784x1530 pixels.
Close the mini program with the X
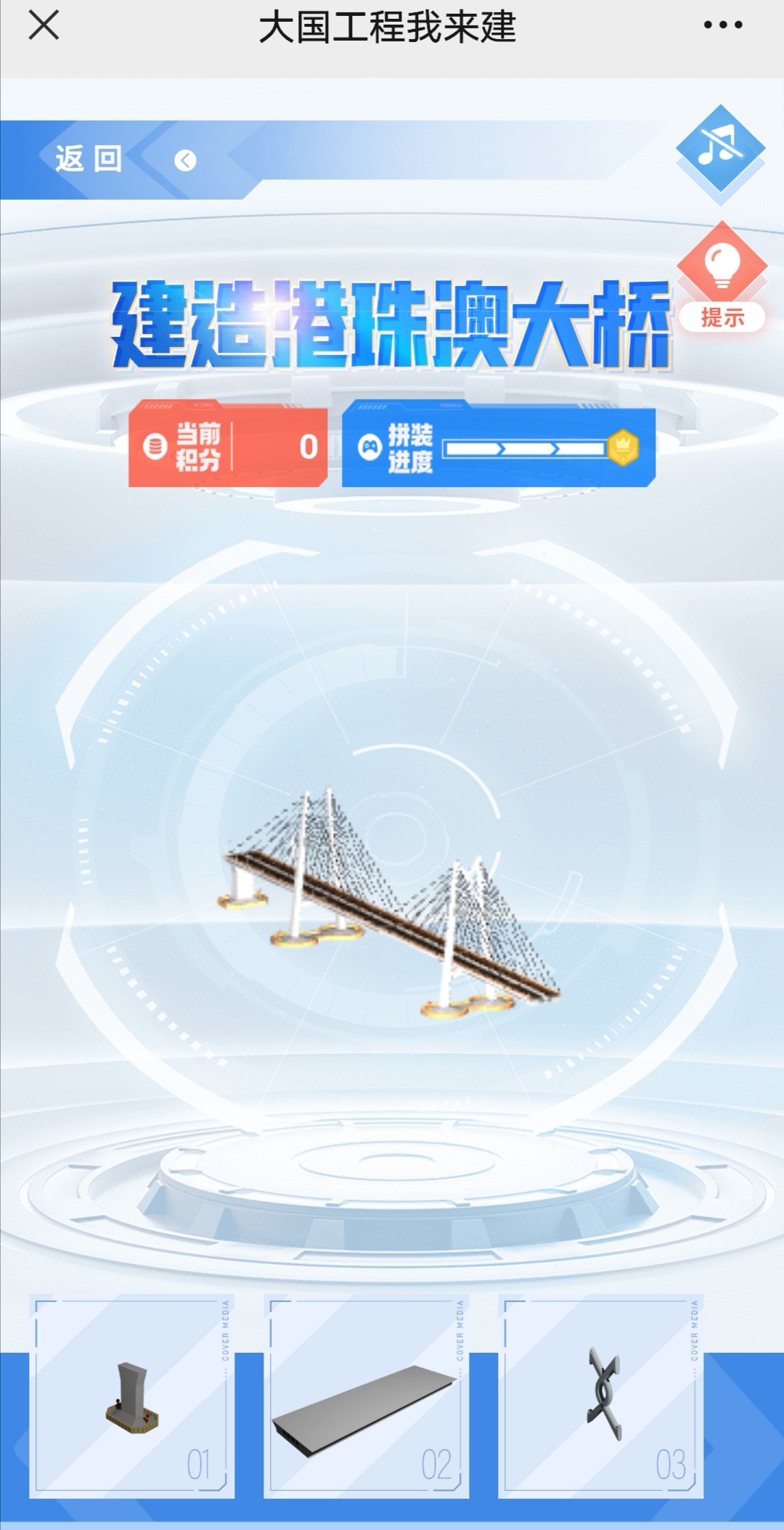click(x=44, y=26)
